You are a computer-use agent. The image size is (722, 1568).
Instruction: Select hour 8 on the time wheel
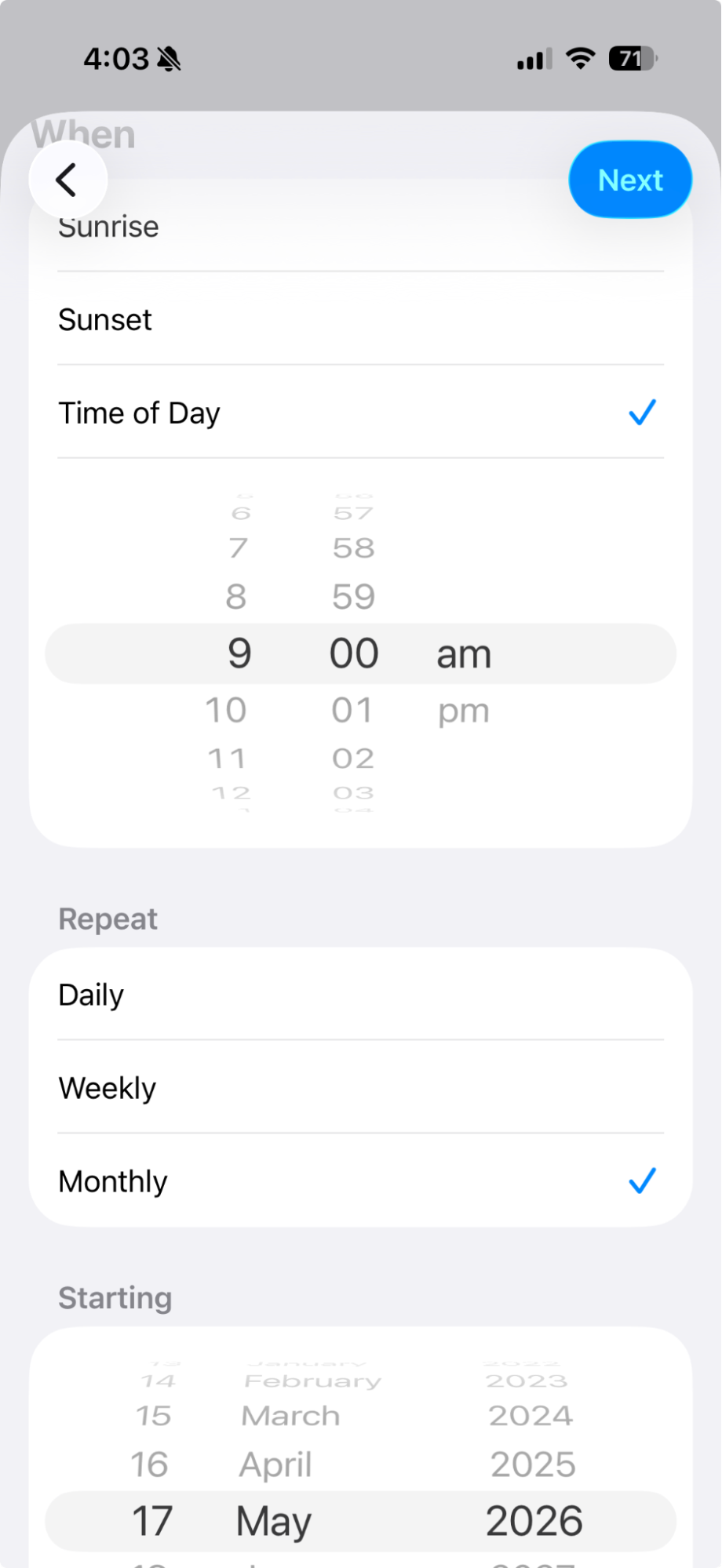(236, 595)
